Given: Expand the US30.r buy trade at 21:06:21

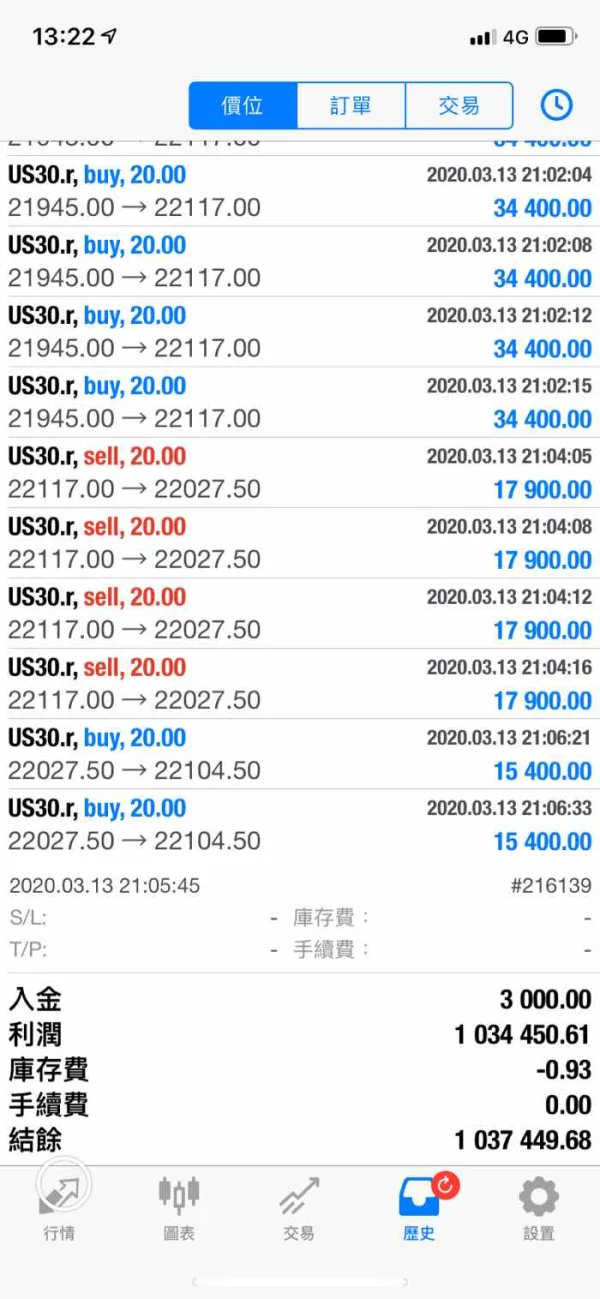Looking at the screenshot, I should [300, 754].
